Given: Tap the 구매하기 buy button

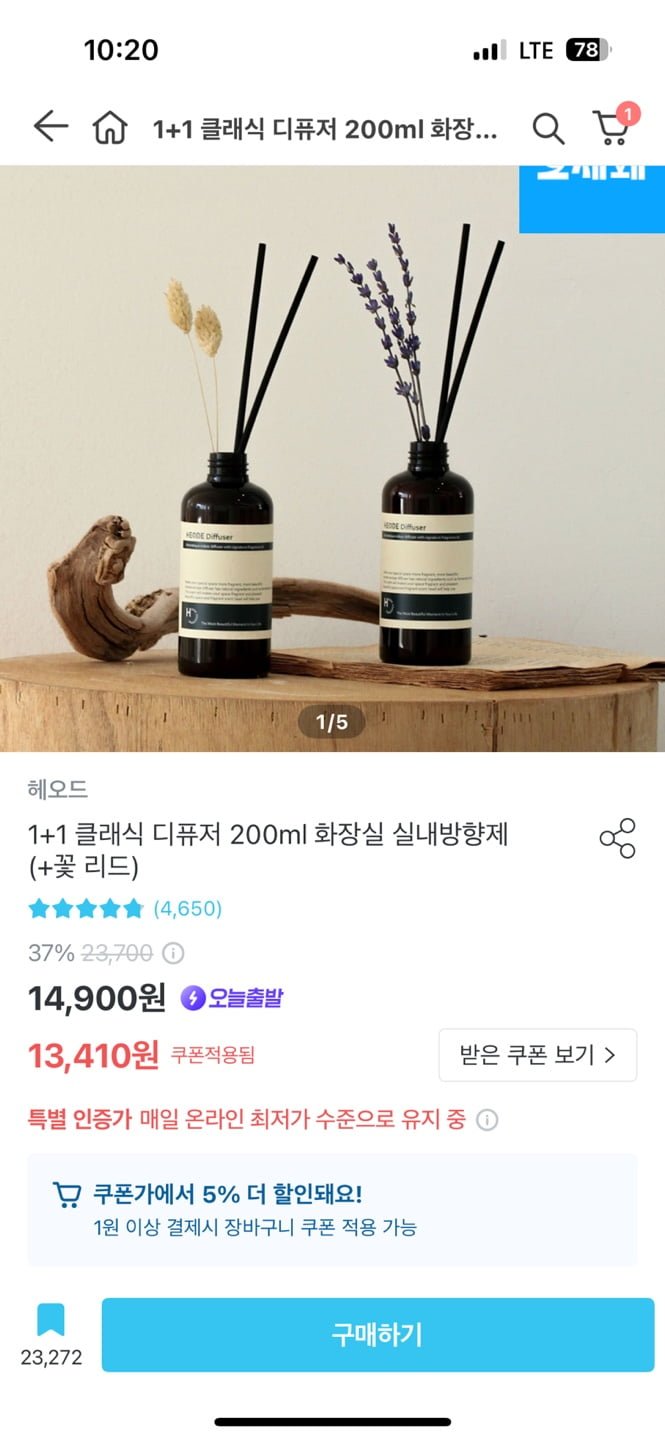Looking at the screenshot, I should pyautogui.click(x=378, y=1335).
